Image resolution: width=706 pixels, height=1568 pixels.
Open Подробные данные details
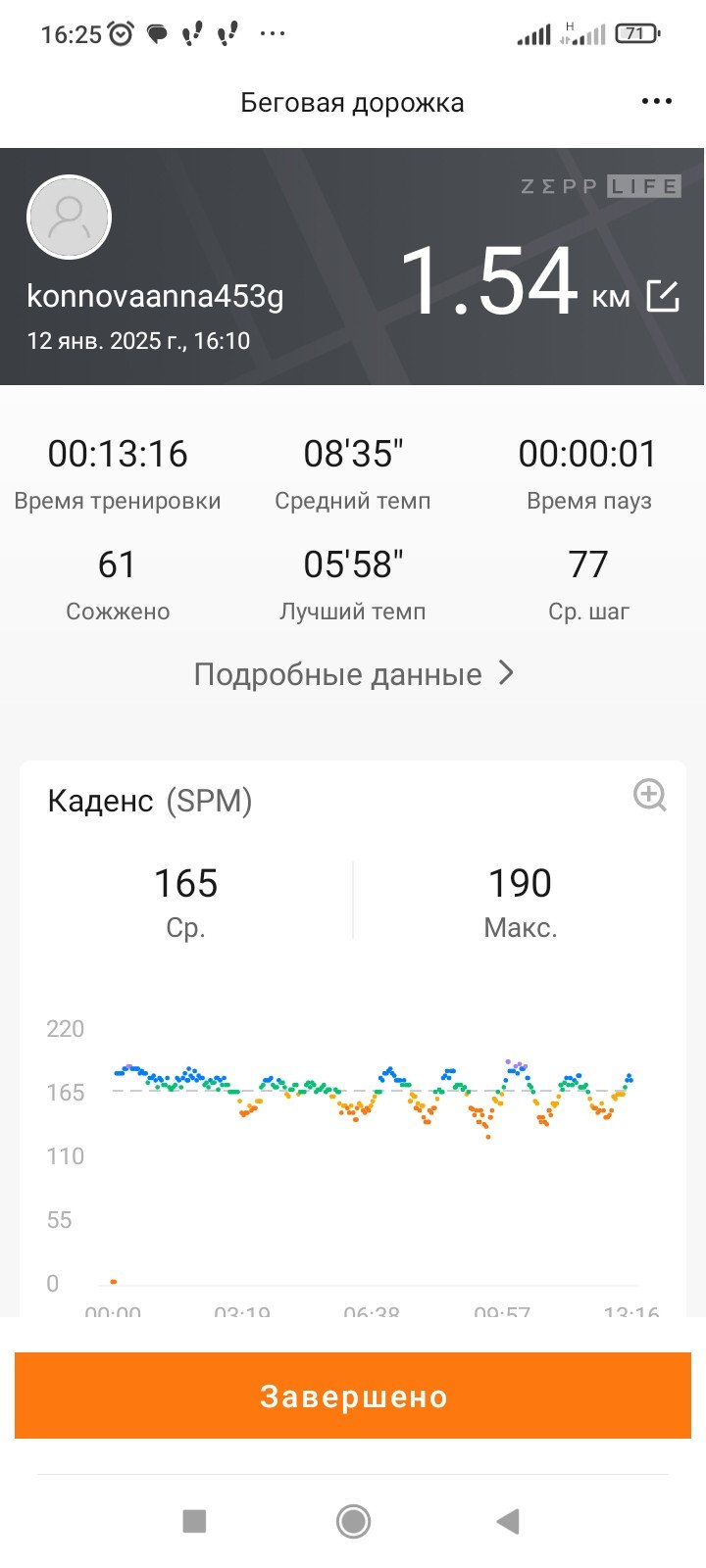[x=353, y=674]
